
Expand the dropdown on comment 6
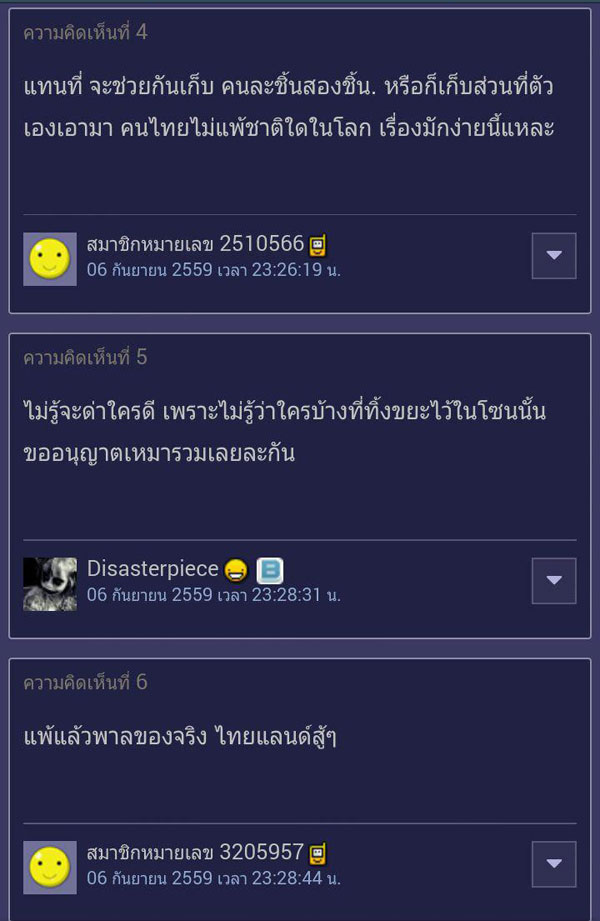click(553, 864)
